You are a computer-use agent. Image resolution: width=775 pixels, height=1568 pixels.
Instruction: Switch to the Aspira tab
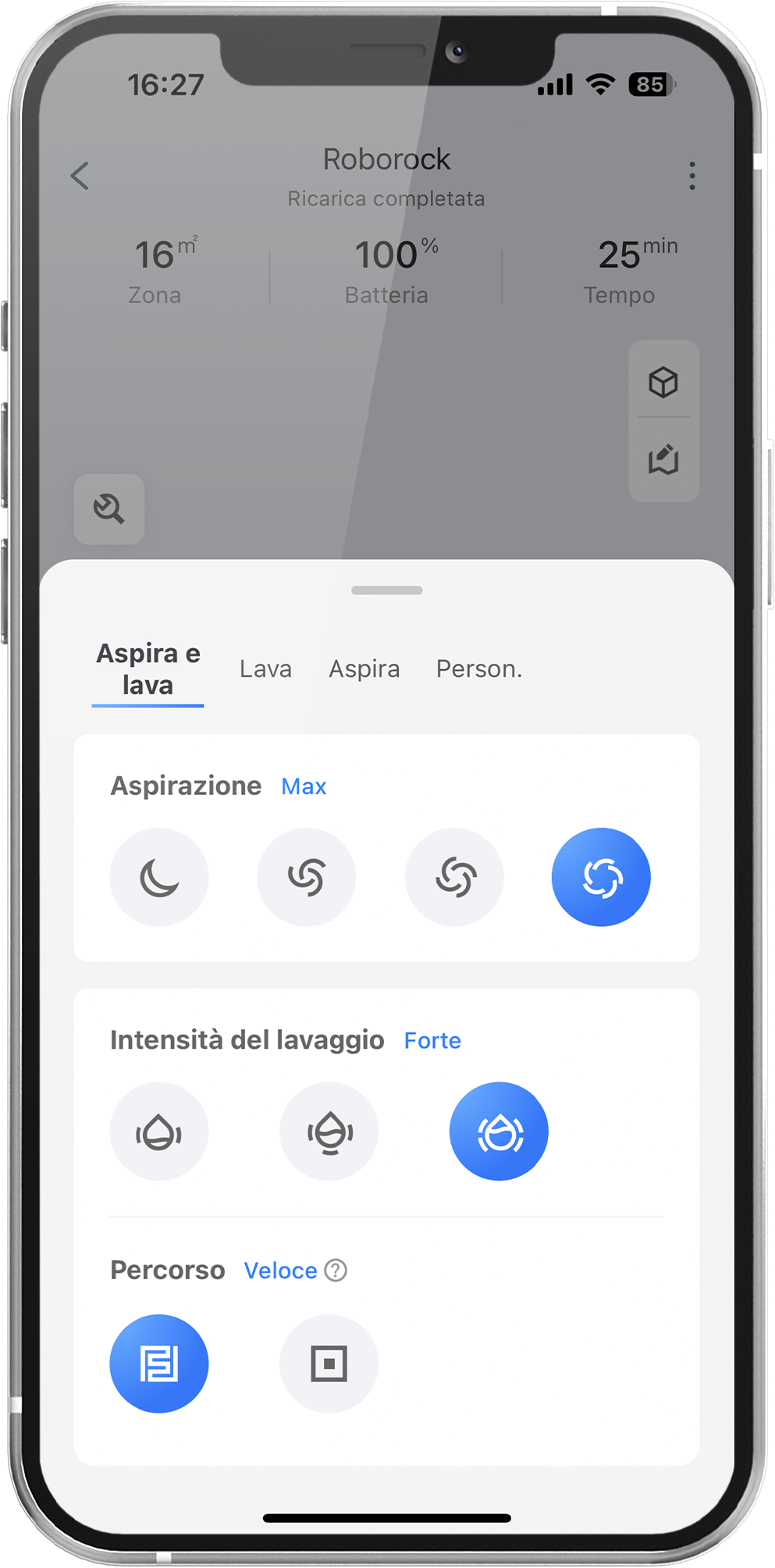pos(364,669)
